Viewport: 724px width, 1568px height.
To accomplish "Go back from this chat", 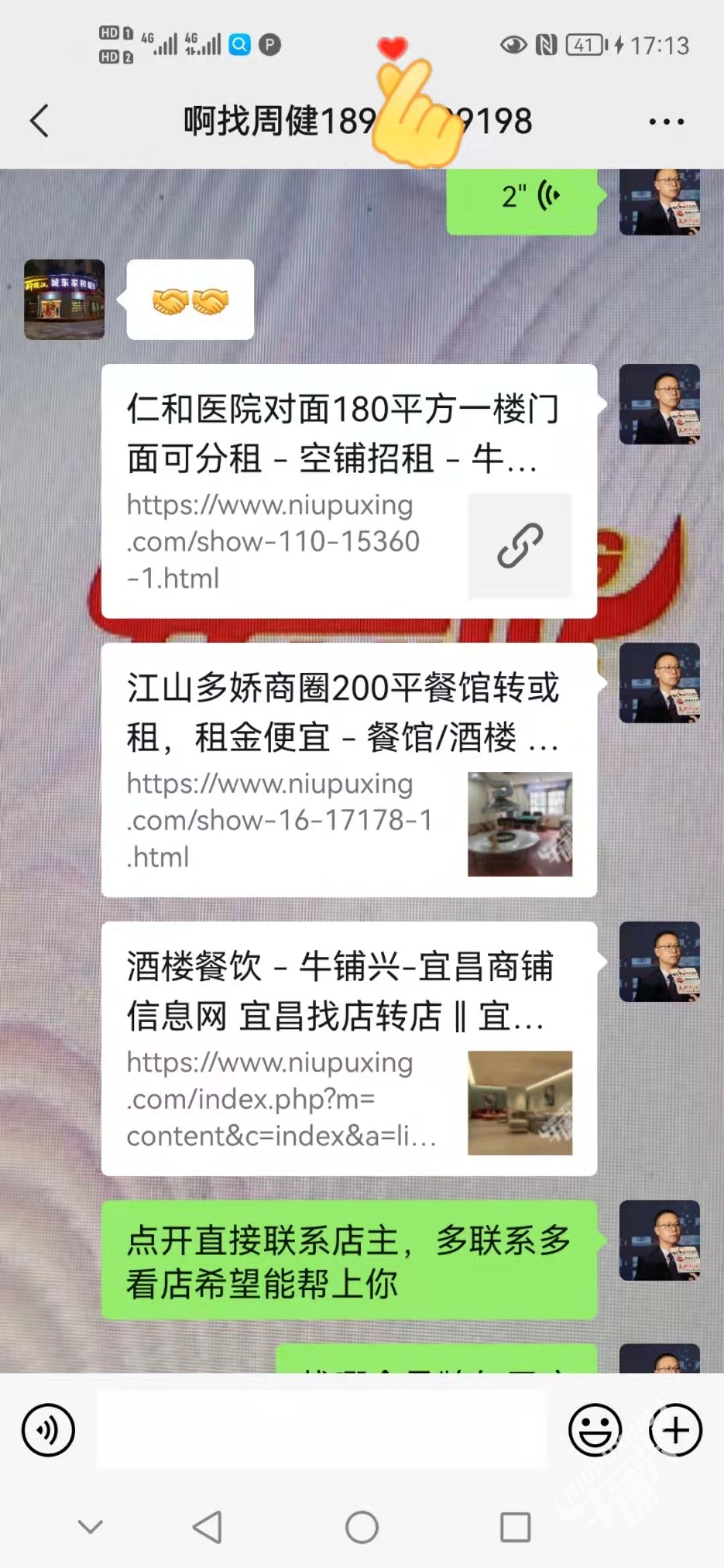I will click(x=40, y=121).
